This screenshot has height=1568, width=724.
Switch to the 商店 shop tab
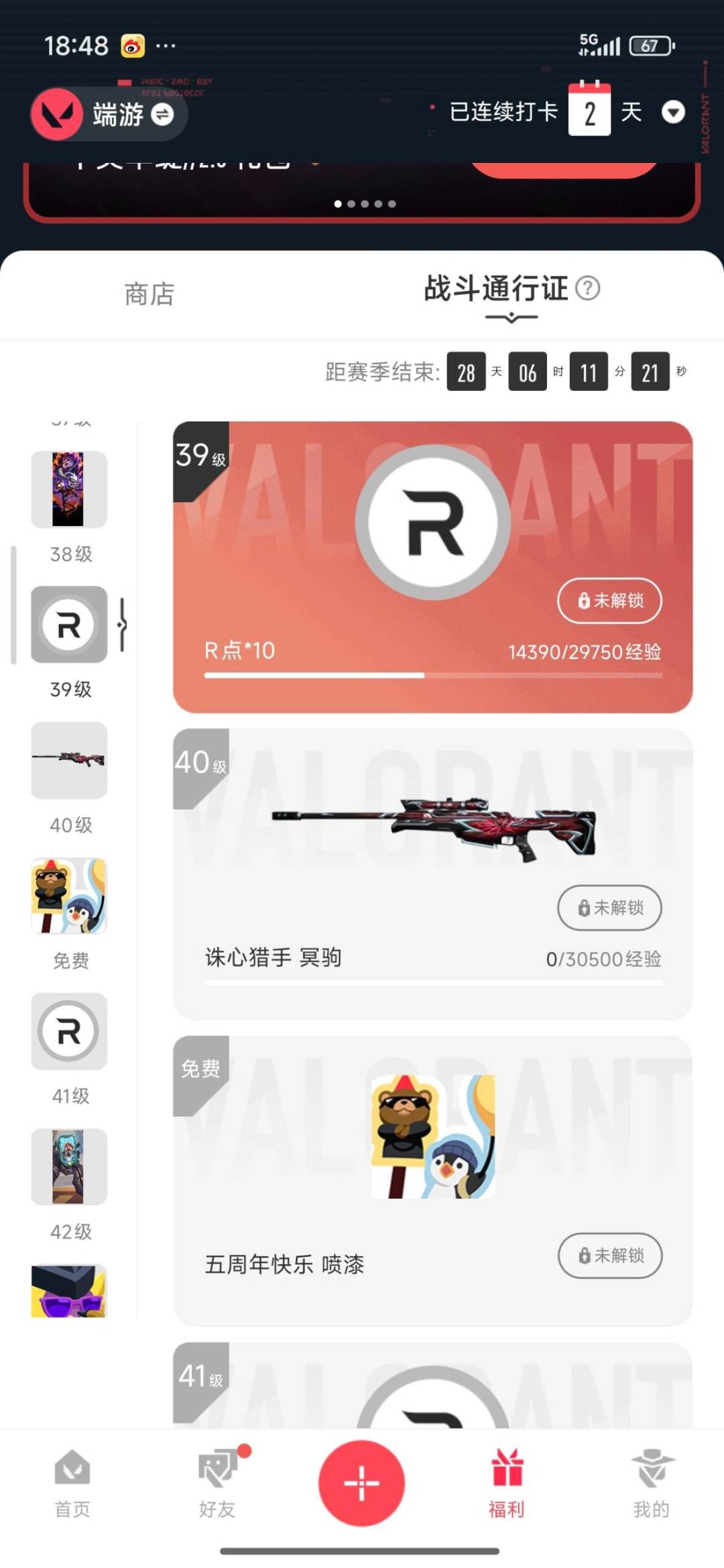click(x=149, y=294)
